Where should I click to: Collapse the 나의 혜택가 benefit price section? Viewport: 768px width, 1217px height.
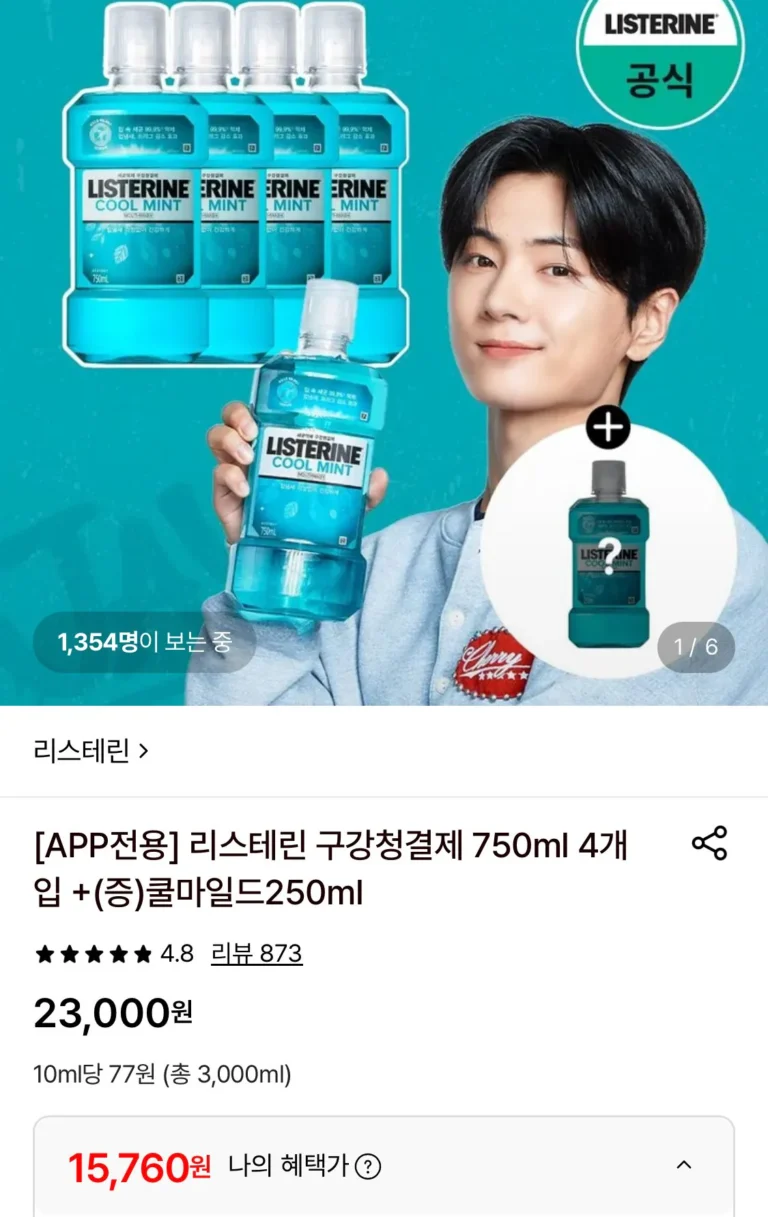(684, 1165)
